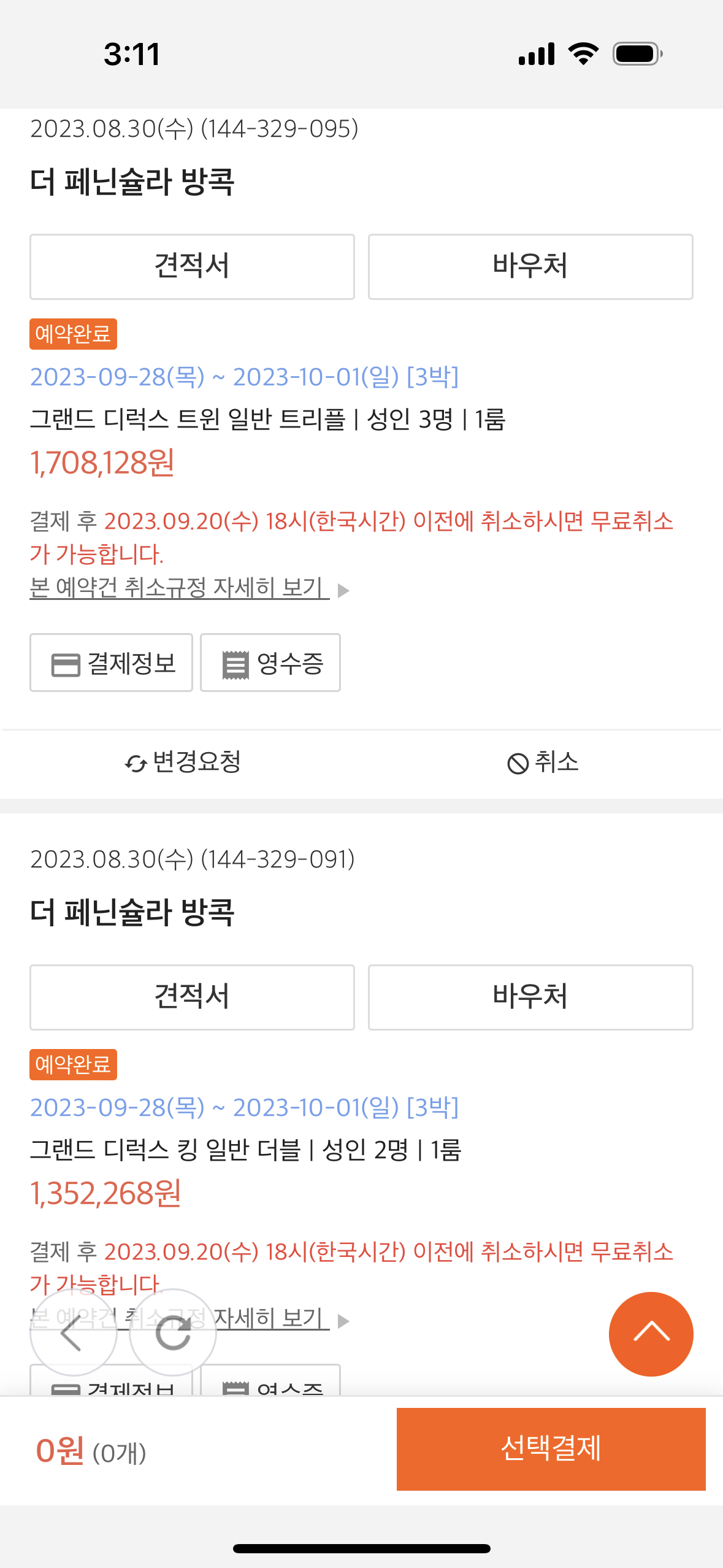This screenshot has width=723, height=1568.
Task: View cancellation policy link for the triple room booking
Action: [180, 588]
